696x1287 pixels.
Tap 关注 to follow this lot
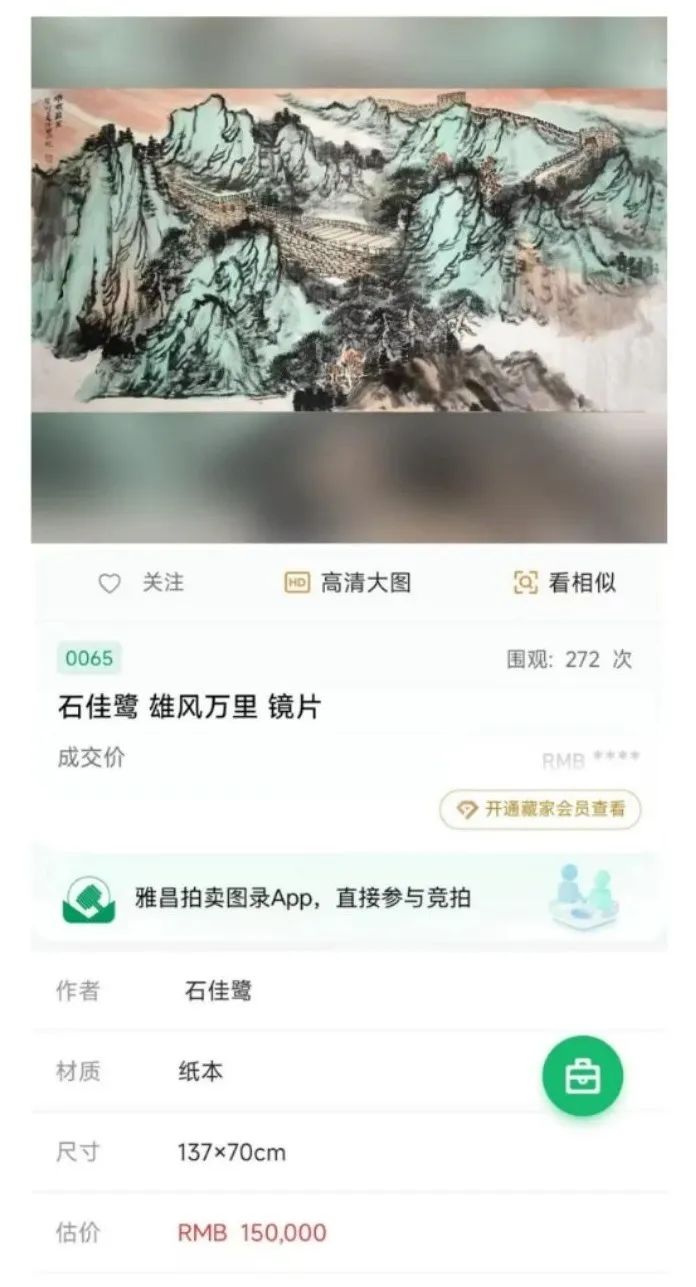click(x=141, y=583)
